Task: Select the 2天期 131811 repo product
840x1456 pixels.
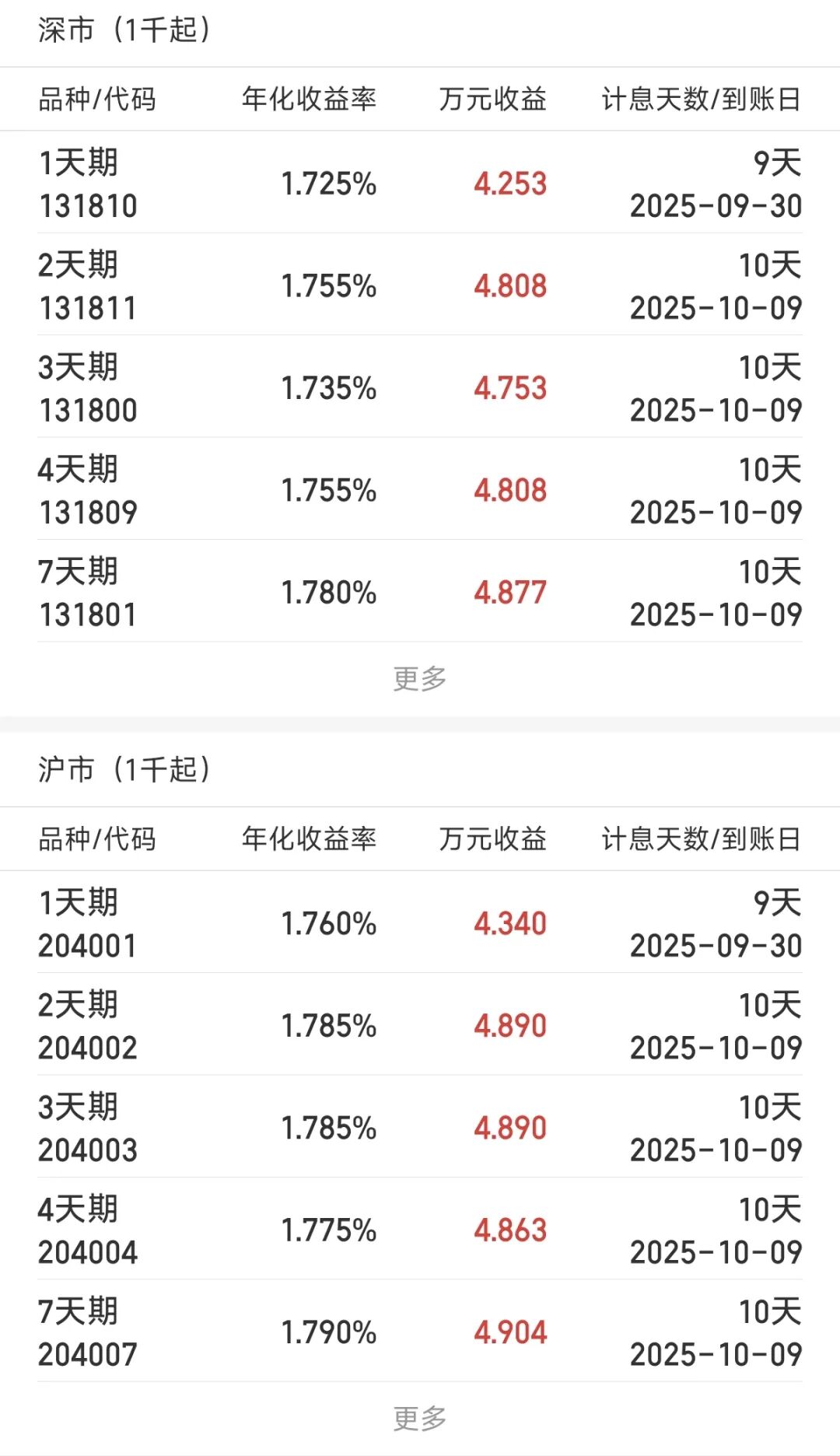Action: click(x=420, y=285)
